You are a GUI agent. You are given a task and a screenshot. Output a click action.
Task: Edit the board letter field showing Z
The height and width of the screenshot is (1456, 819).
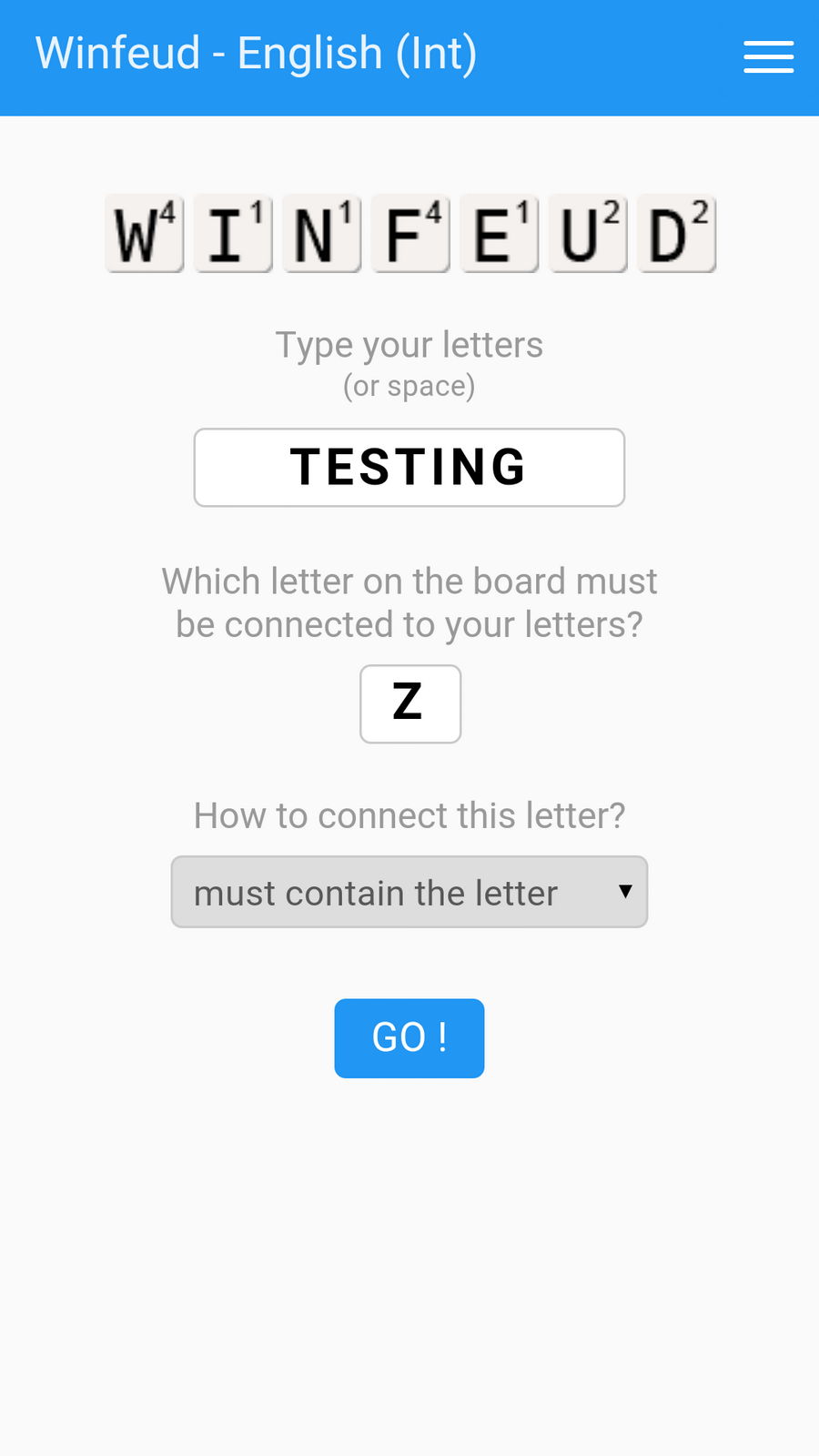tap(410, 704)
